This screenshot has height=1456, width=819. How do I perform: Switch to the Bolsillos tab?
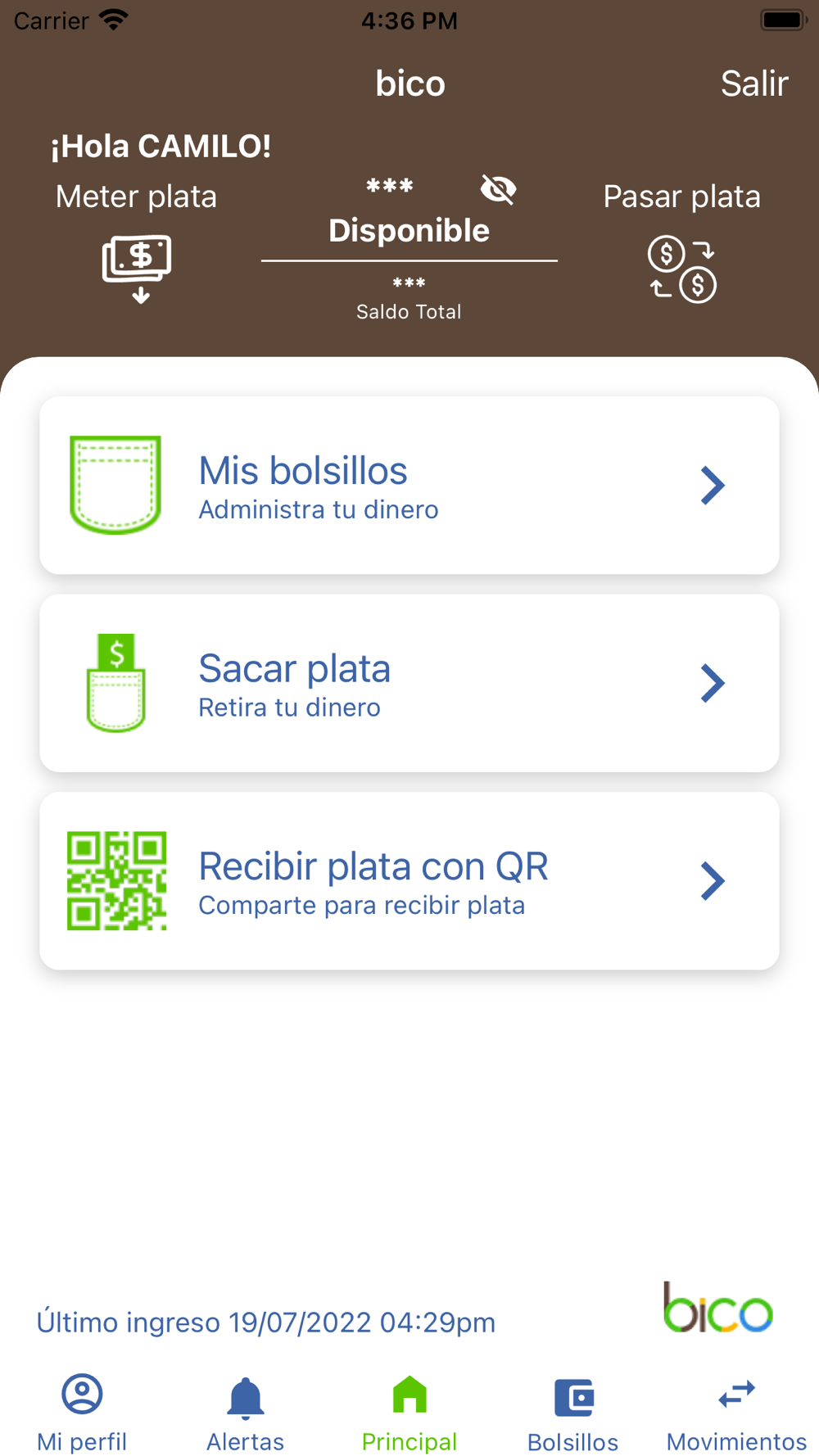pos(573,1412)
